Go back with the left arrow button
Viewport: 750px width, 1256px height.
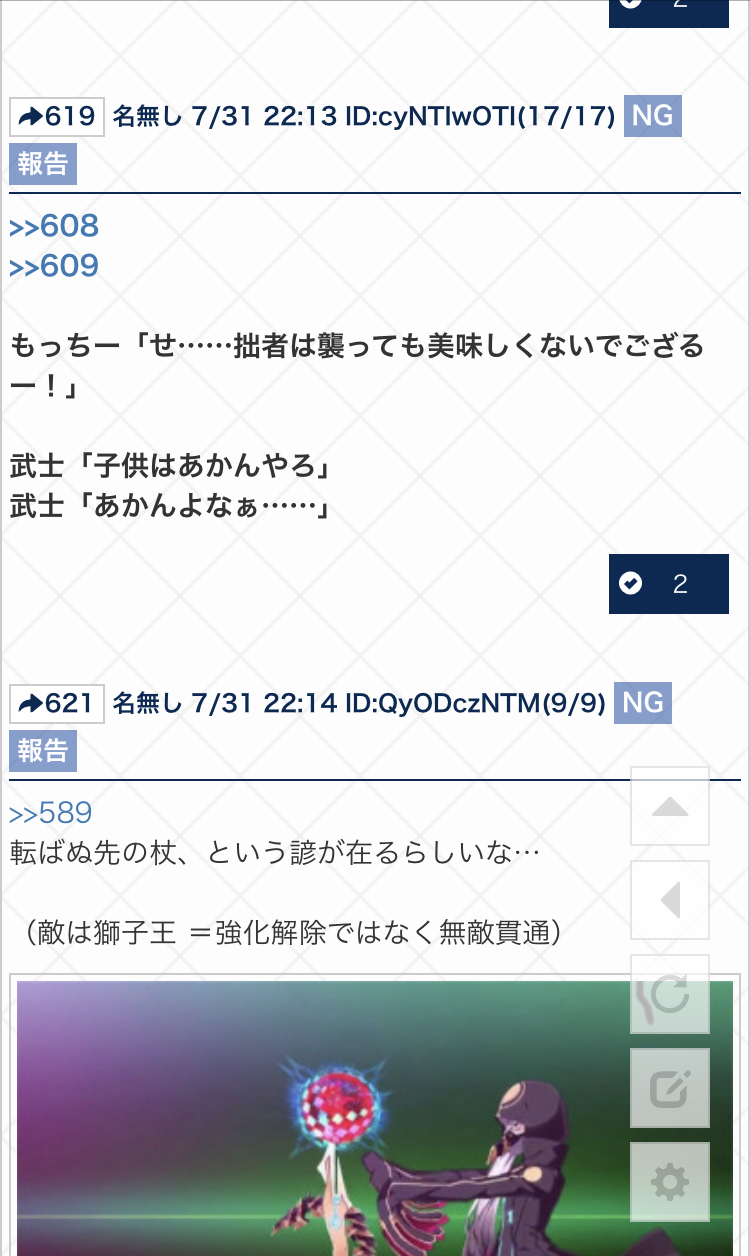click(670, 901)
